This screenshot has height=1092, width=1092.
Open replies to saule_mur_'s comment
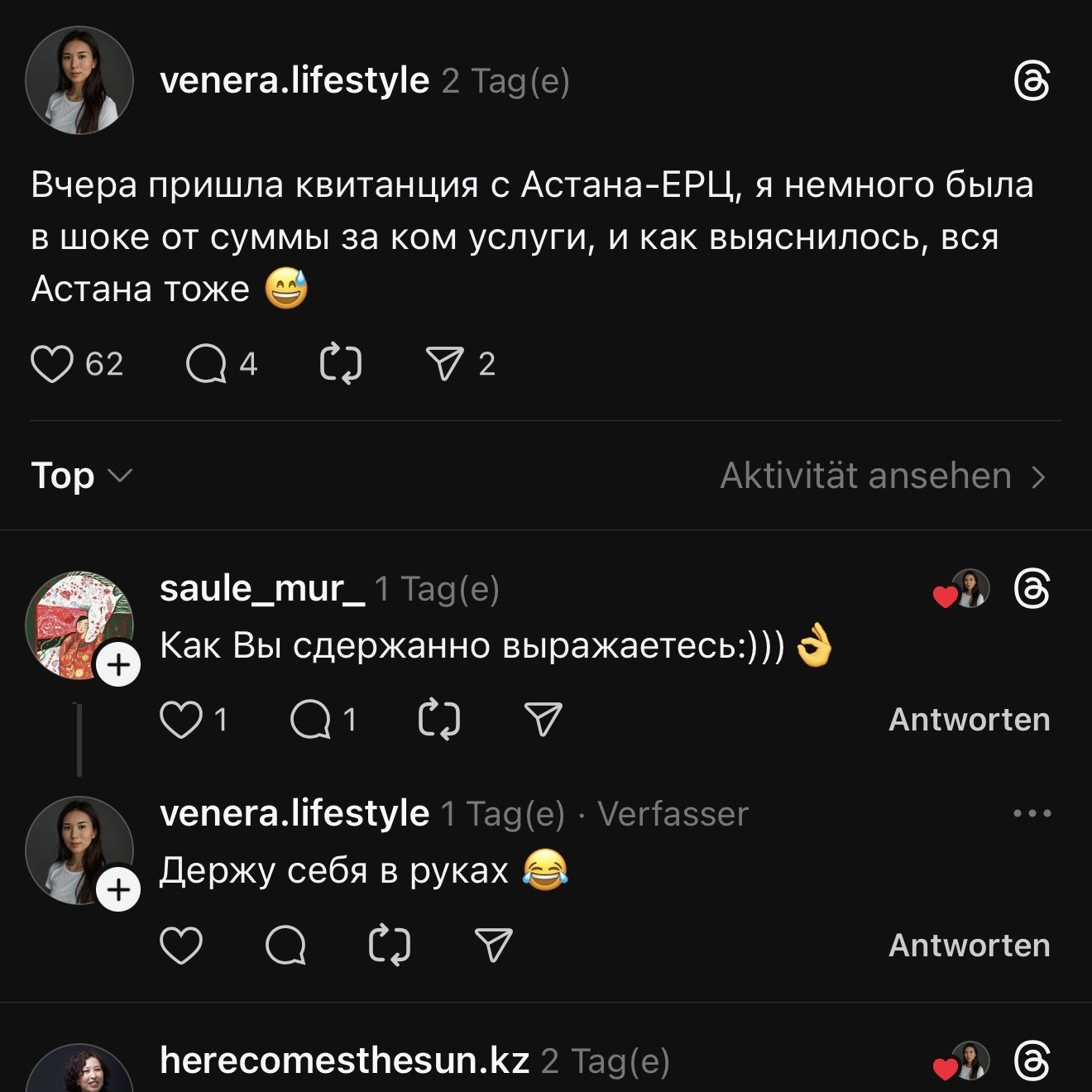tap(311, 720)
